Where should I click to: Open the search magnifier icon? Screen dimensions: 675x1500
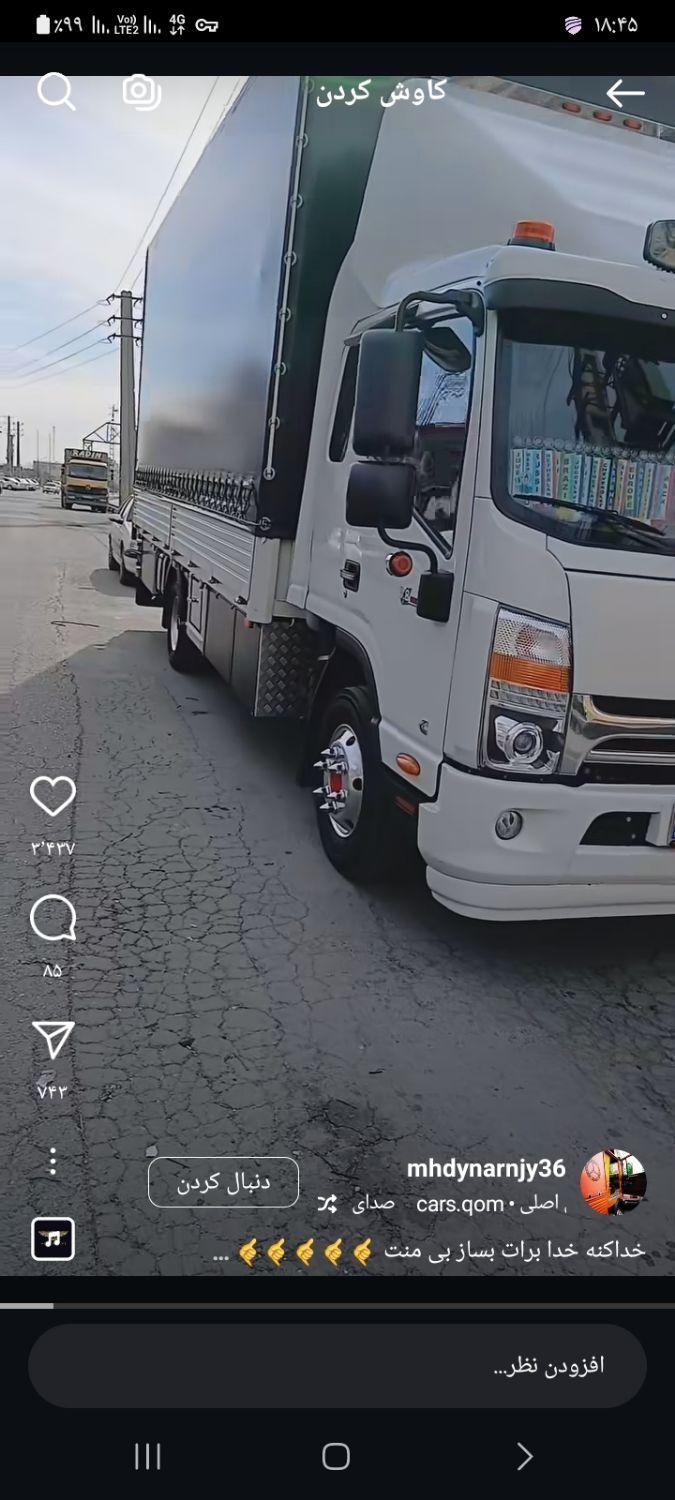[56, 92]
